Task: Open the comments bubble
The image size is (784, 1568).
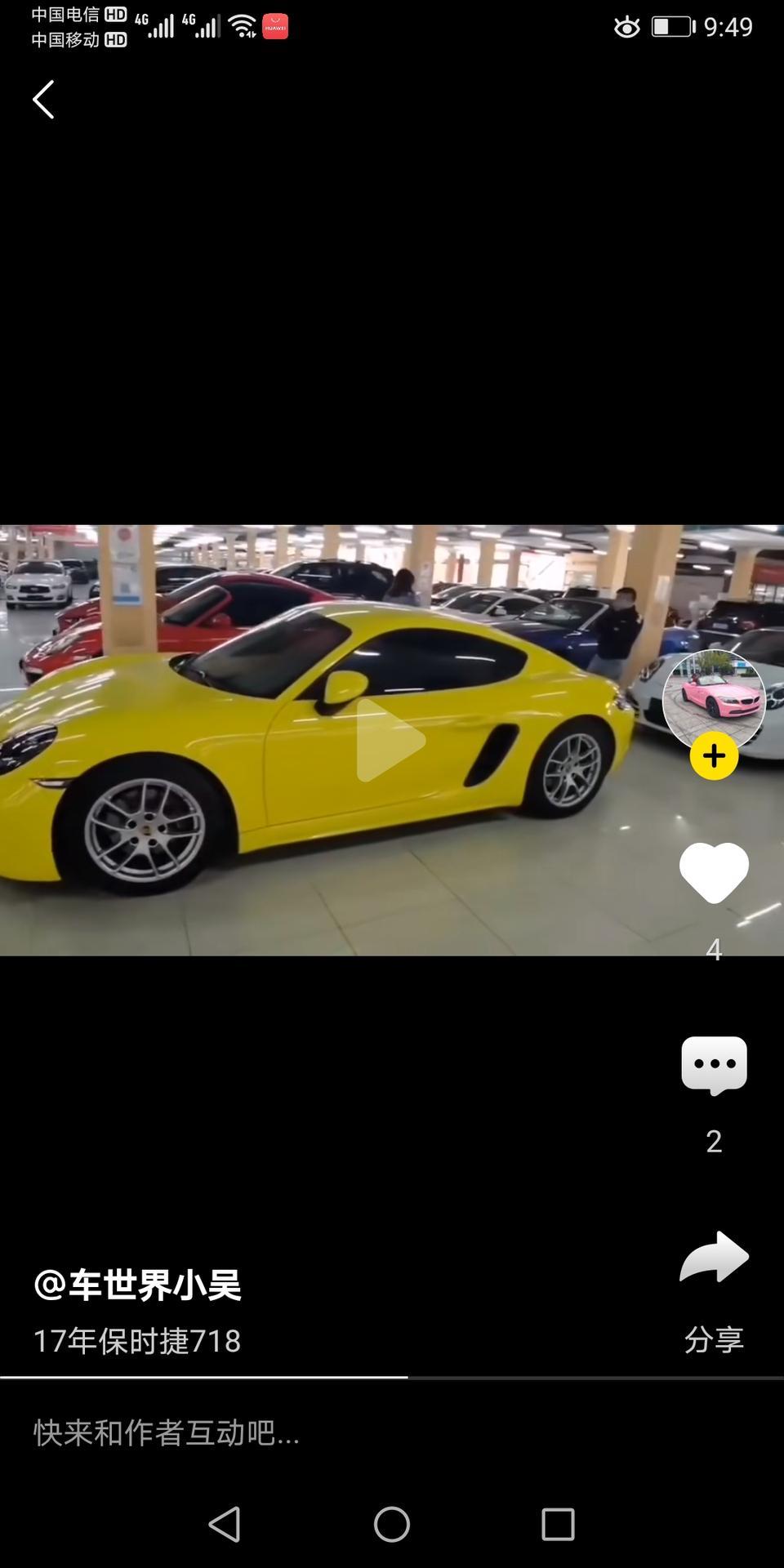Action: point(714,1065)
